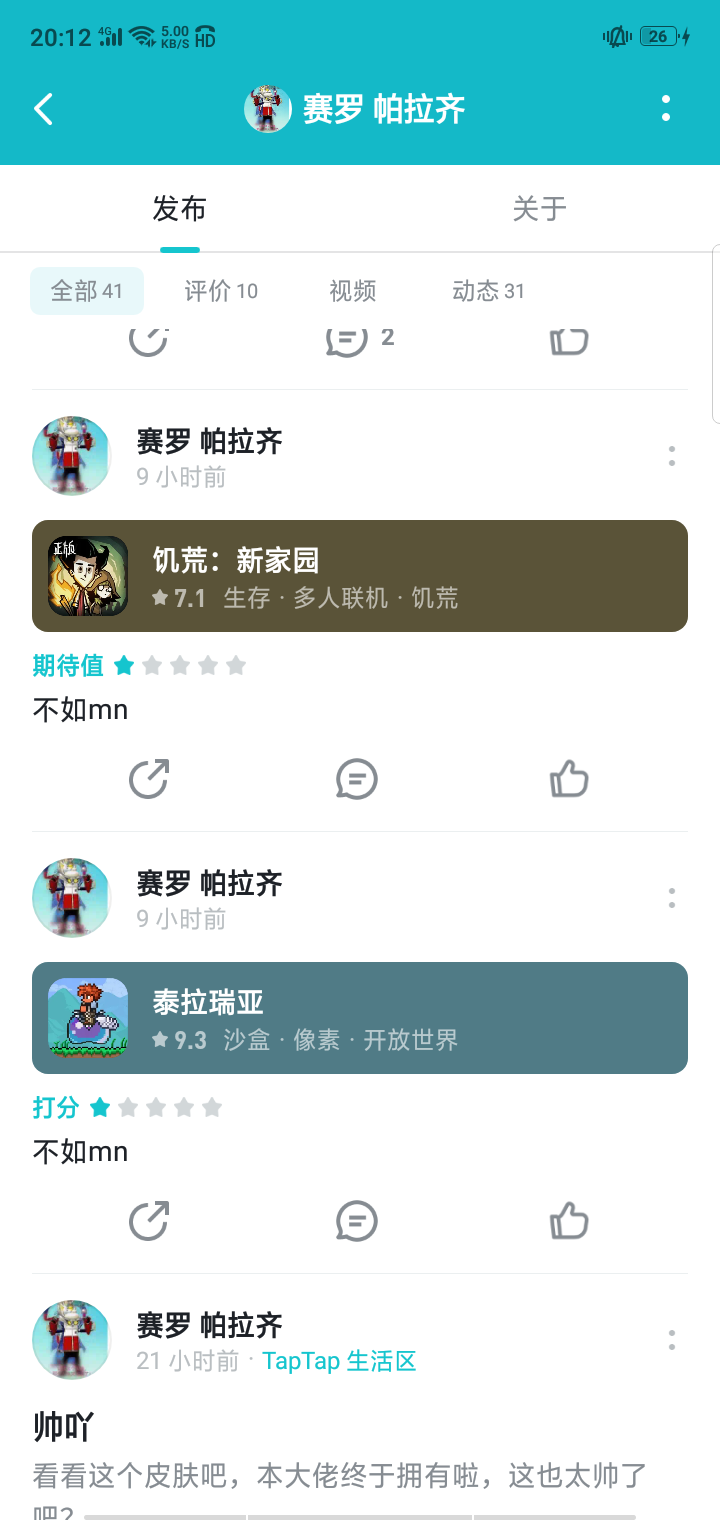Screen dimensions: 720x1520
Task: Select the 动态 31 filter
Action: coord(487,290)
